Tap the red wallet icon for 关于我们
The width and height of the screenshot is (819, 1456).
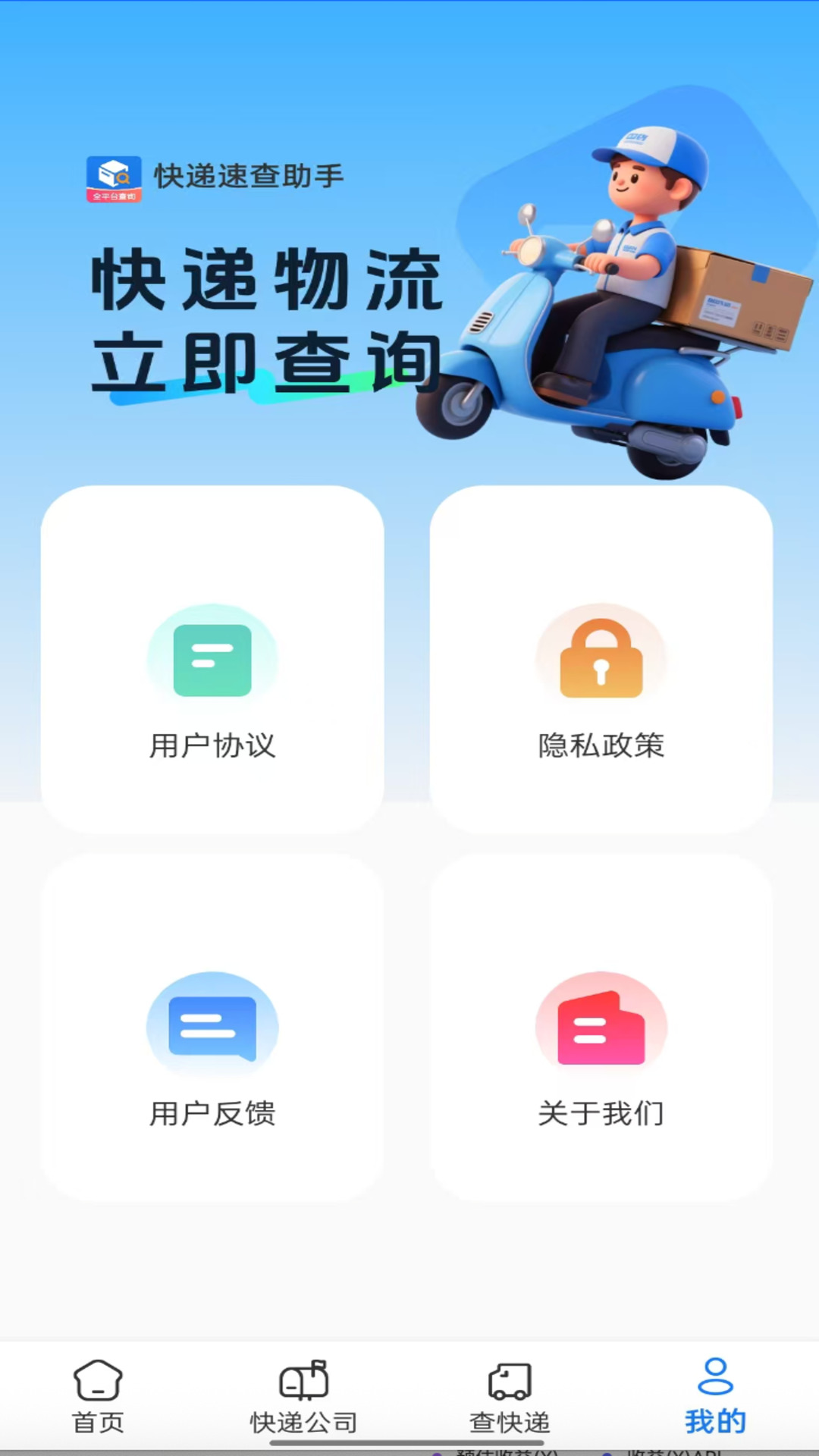[x=601, y=1026]
